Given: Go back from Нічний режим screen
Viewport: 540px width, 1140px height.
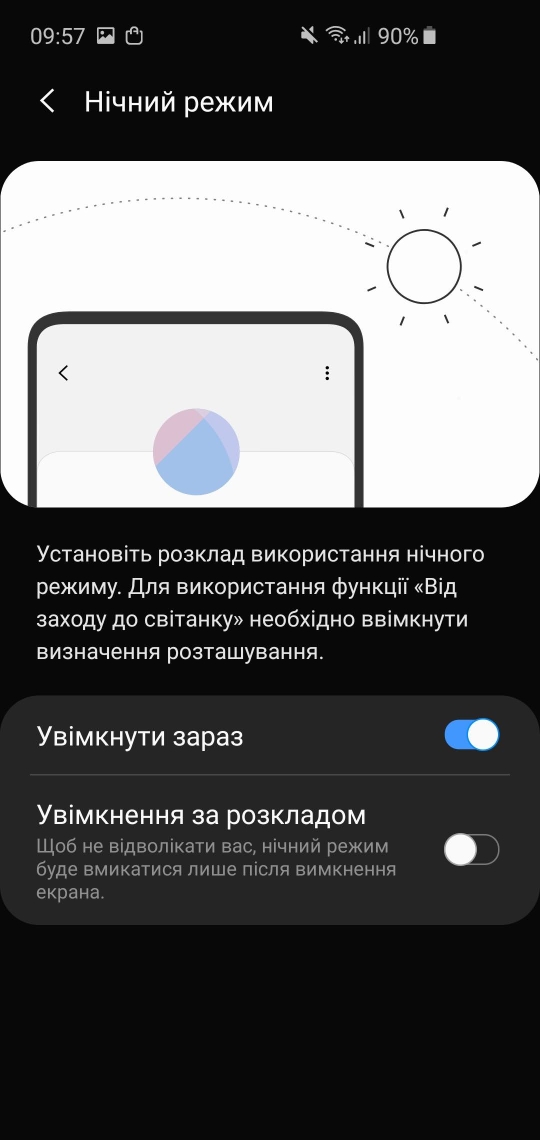Looking at the screenshot, I should pyautogui.click(x=47, y=102).
